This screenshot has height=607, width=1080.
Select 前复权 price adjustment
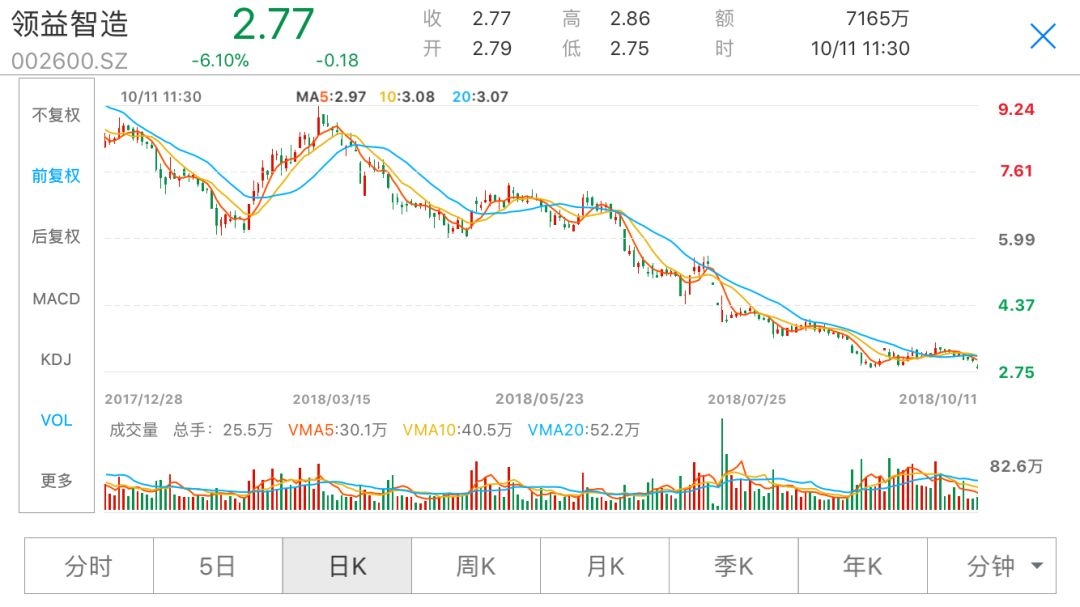(x=56, y=176)
